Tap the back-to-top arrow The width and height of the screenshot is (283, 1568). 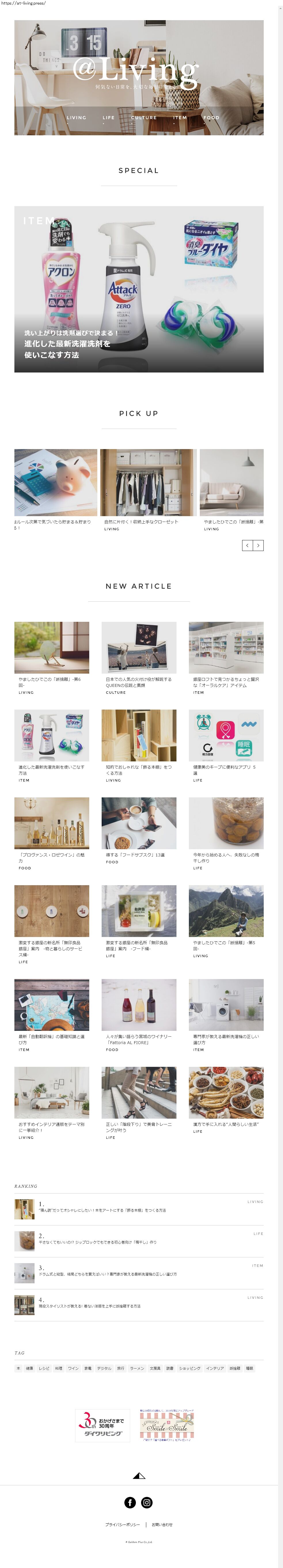(x=139, y=1476)
